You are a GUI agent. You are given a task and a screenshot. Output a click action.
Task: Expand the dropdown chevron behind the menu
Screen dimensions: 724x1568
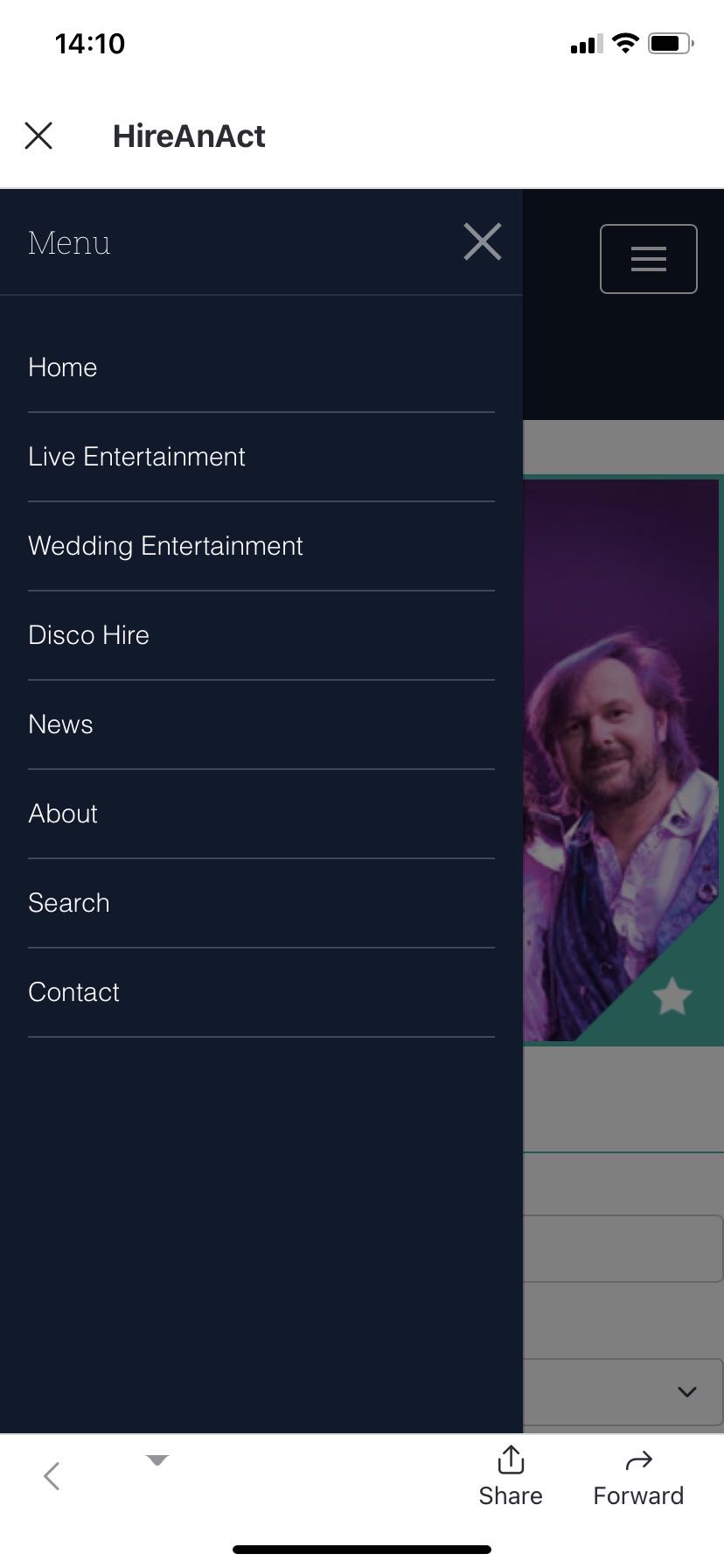point(687,1391)
